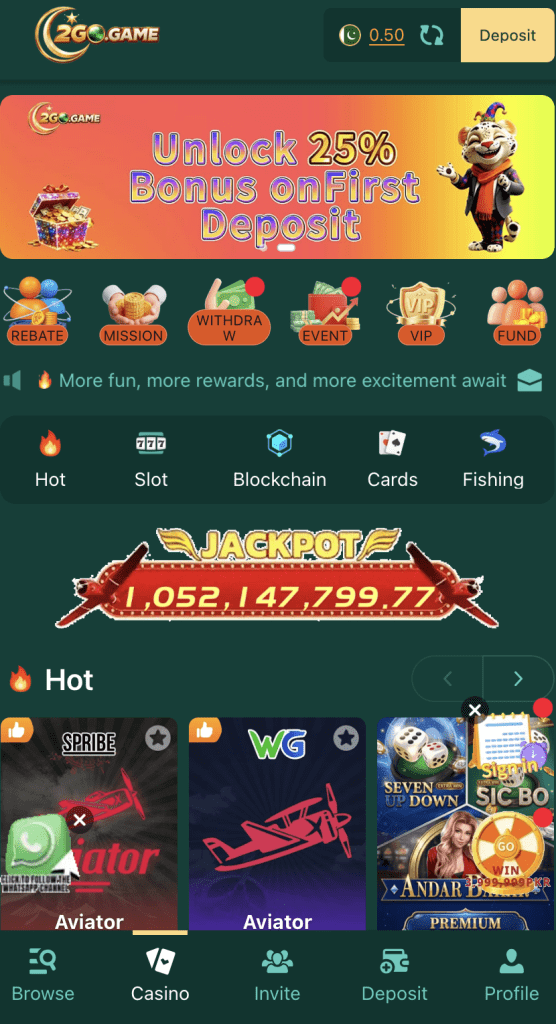
Task: Select the Hot game category
Action: (x=50, y=459)
